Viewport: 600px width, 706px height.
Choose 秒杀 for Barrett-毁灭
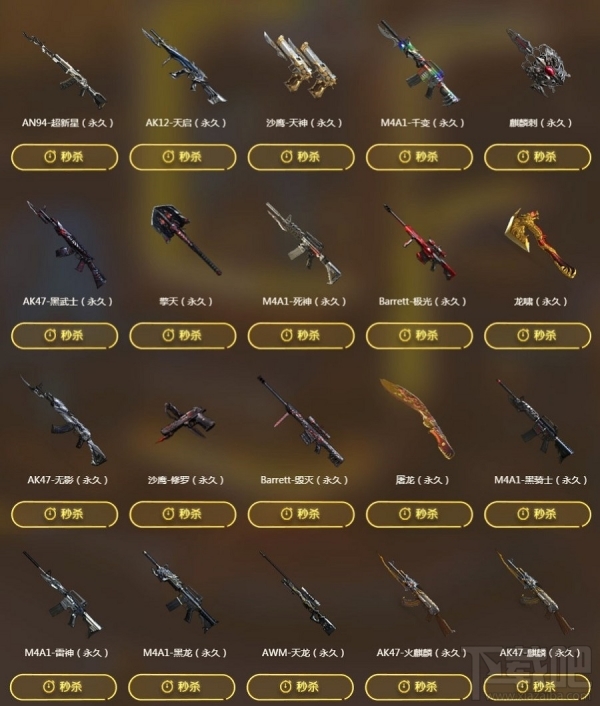click(301, 514)
